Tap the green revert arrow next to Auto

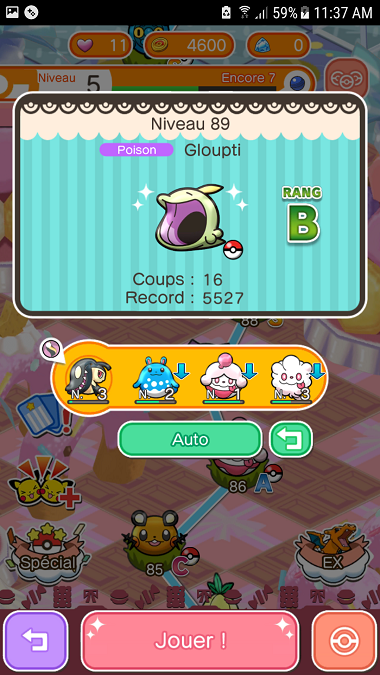pyautogui.click(x=291, y=440)
